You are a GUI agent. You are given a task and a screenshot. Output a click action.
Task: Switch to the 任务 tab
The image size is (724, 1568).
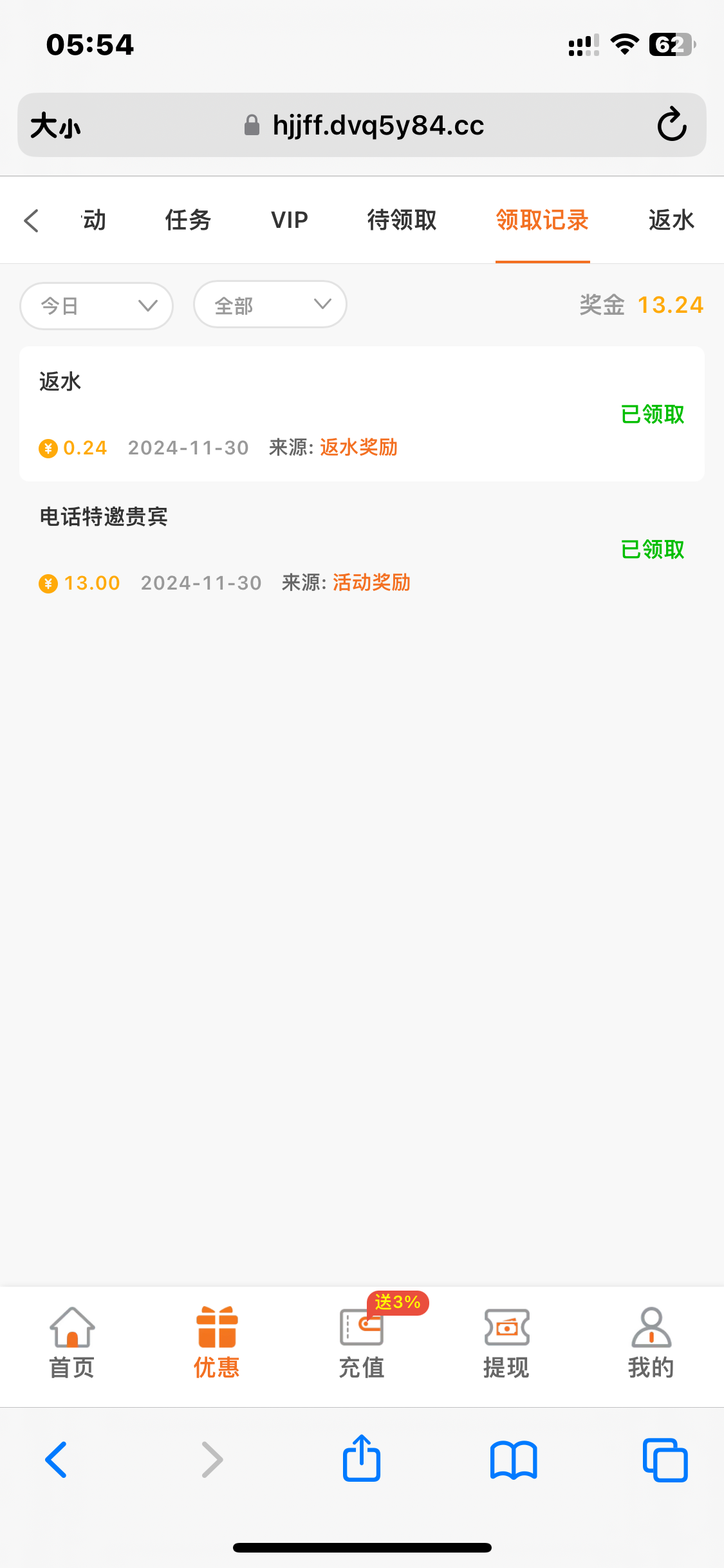click(x=188, y=220)
